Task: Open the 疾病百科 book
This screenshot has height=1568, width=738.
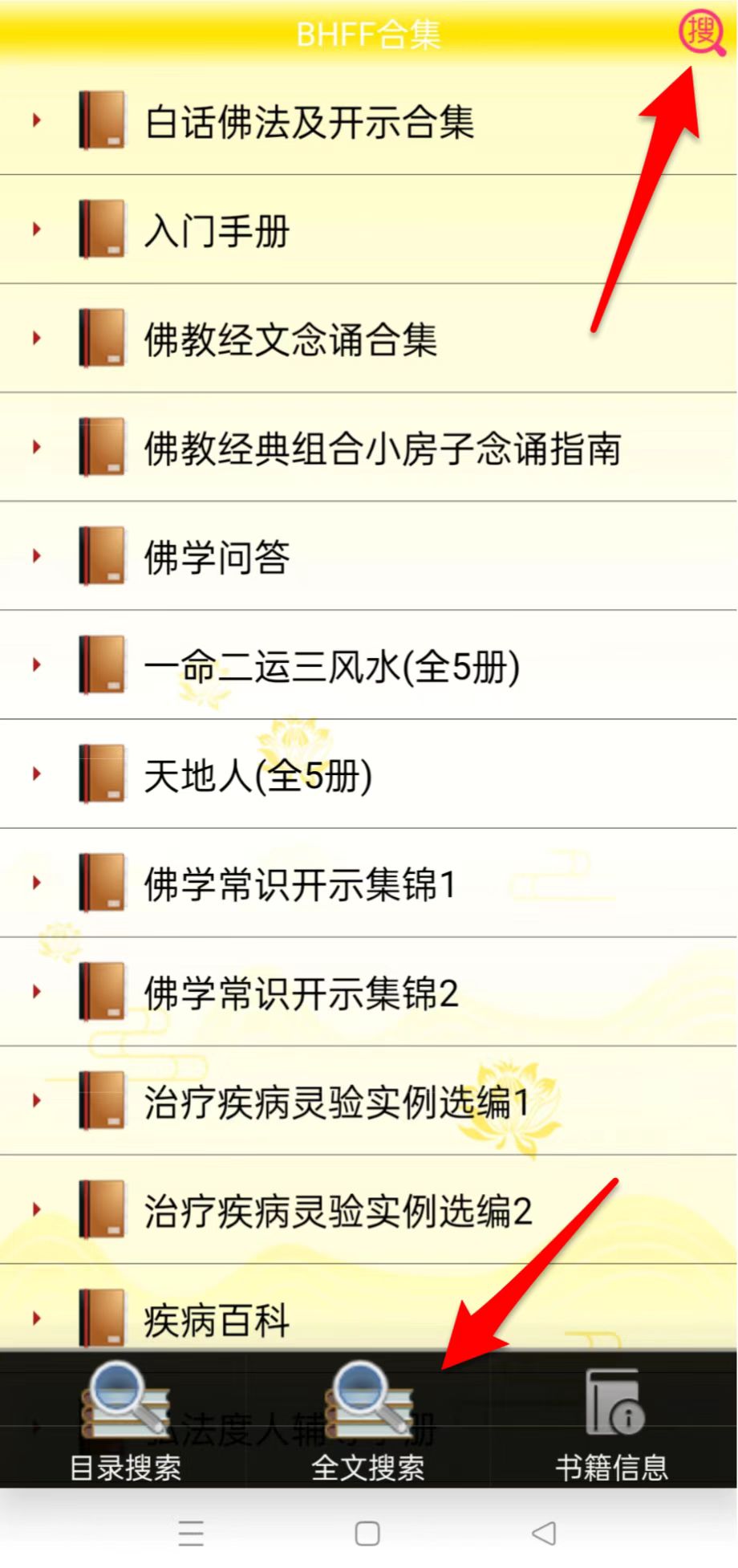Action: [x=217, y=1320]
